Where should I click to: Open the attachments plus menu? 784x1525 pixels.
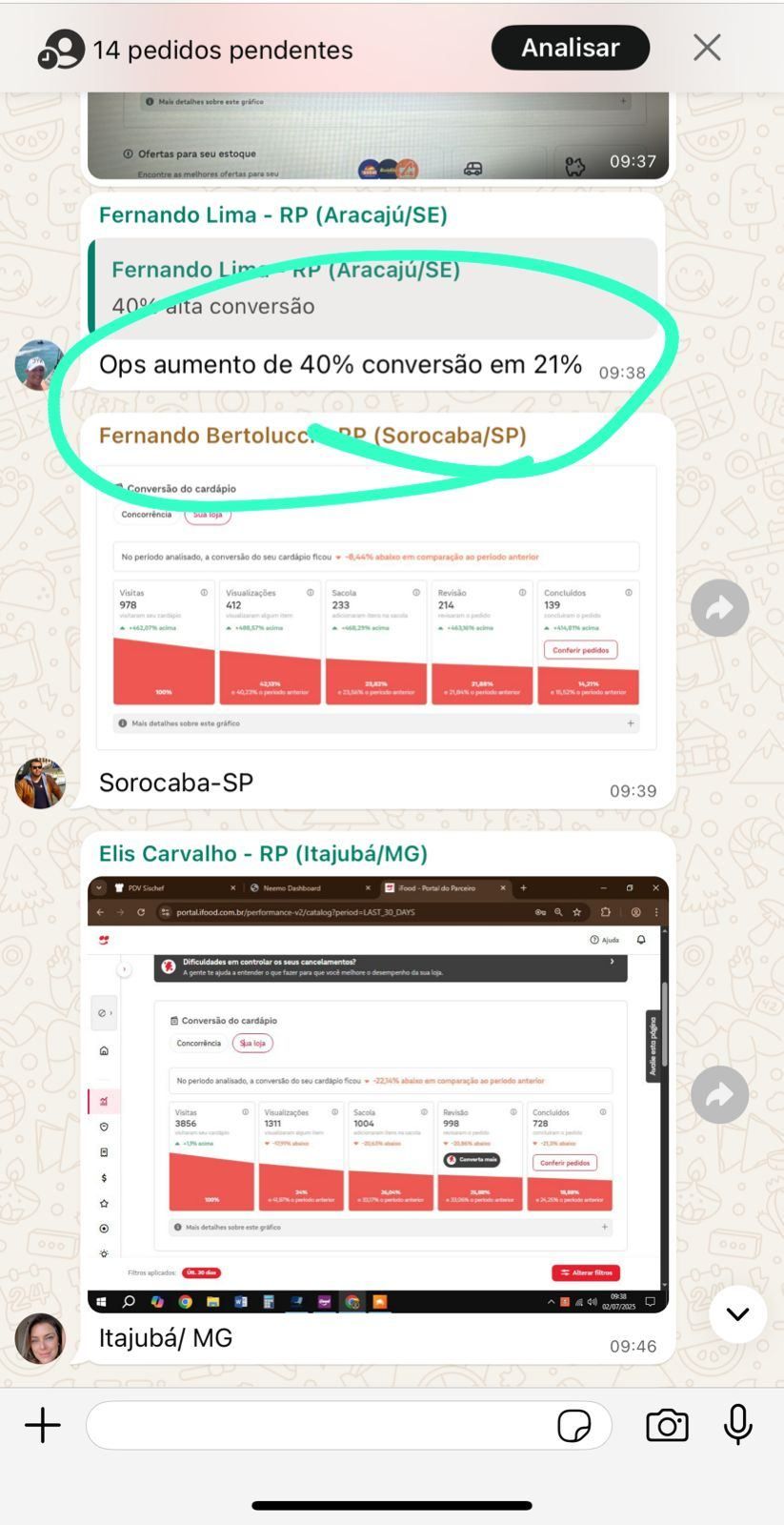[x=43, y=1426]
